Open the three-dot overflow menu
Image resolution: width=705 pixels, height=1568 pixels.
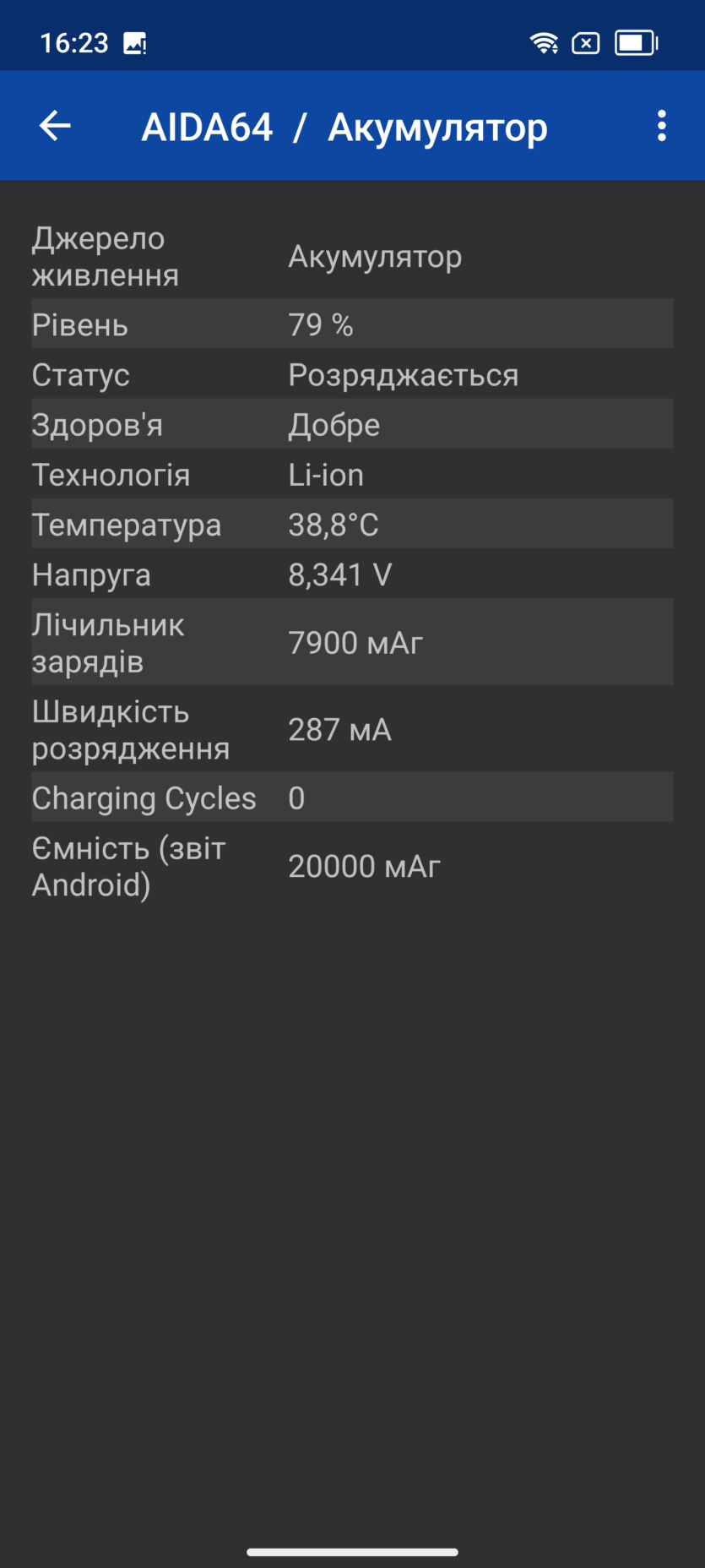[x=662, y=126]
